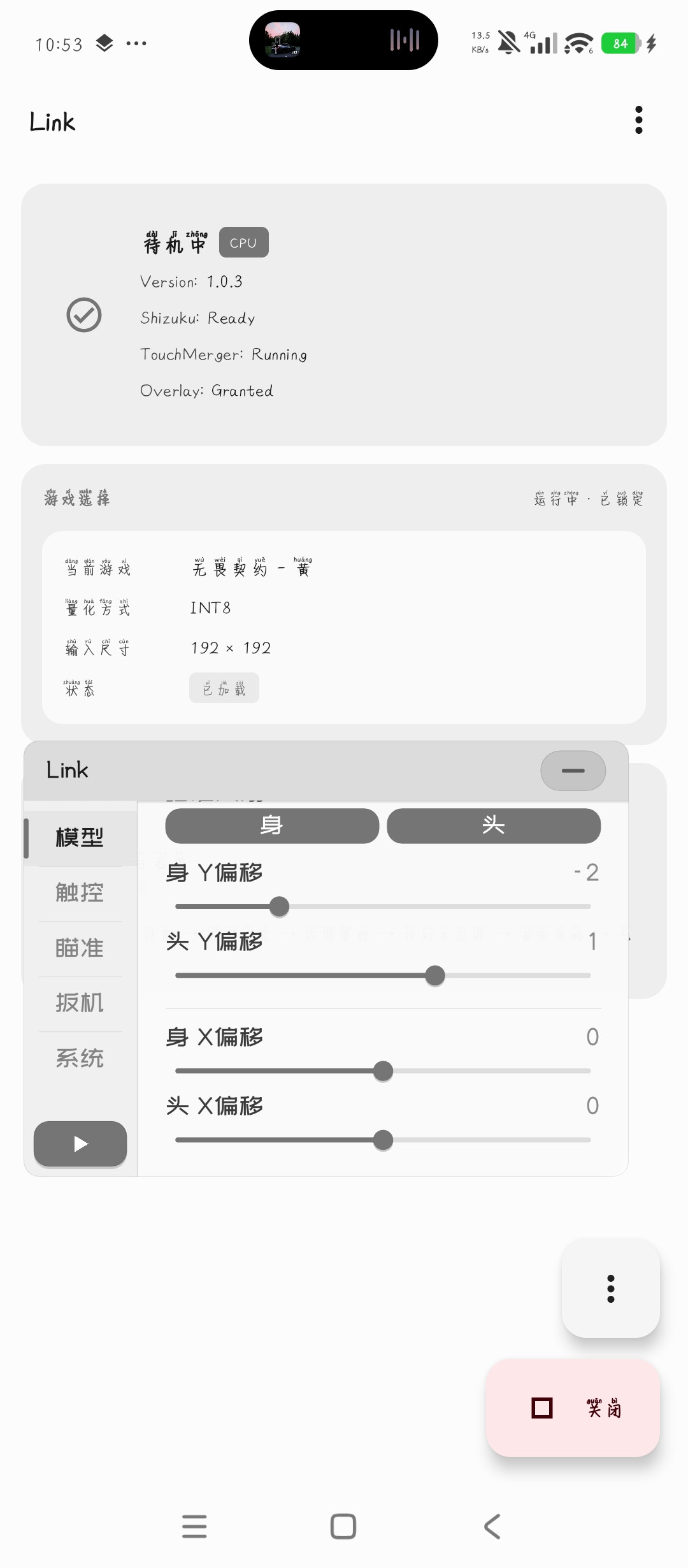Open the recent apps menu button
Screen dimensions: 688x1568
click(194, 1527)
